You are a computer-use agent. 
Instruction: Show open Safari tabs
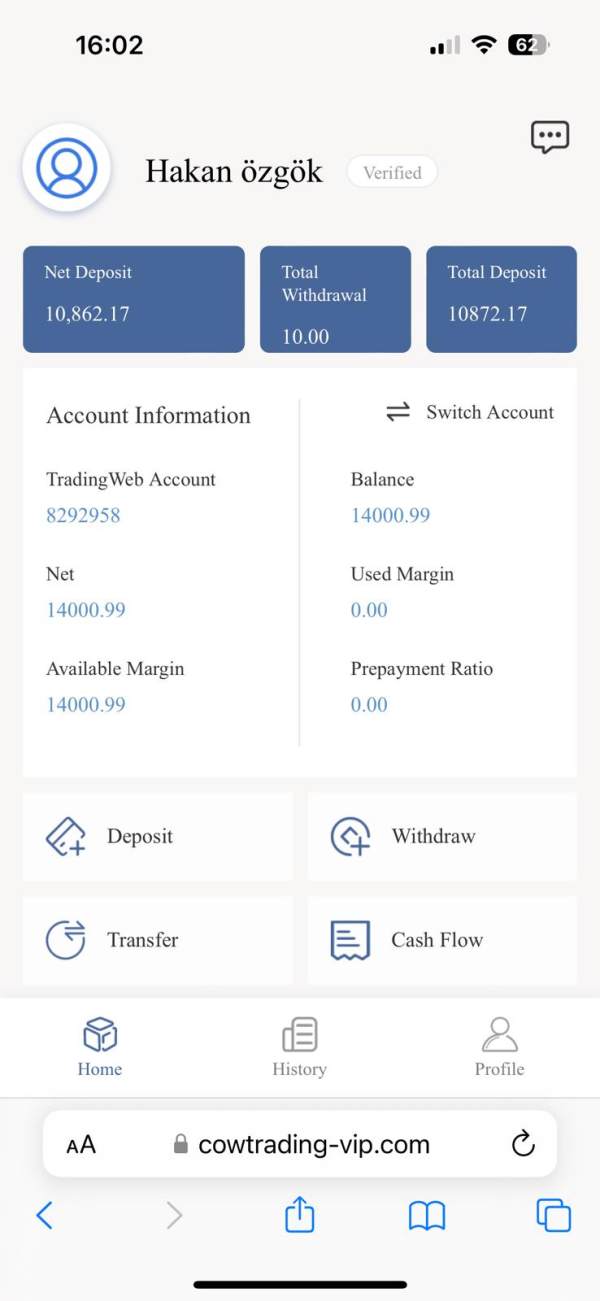pos(553,1215)
